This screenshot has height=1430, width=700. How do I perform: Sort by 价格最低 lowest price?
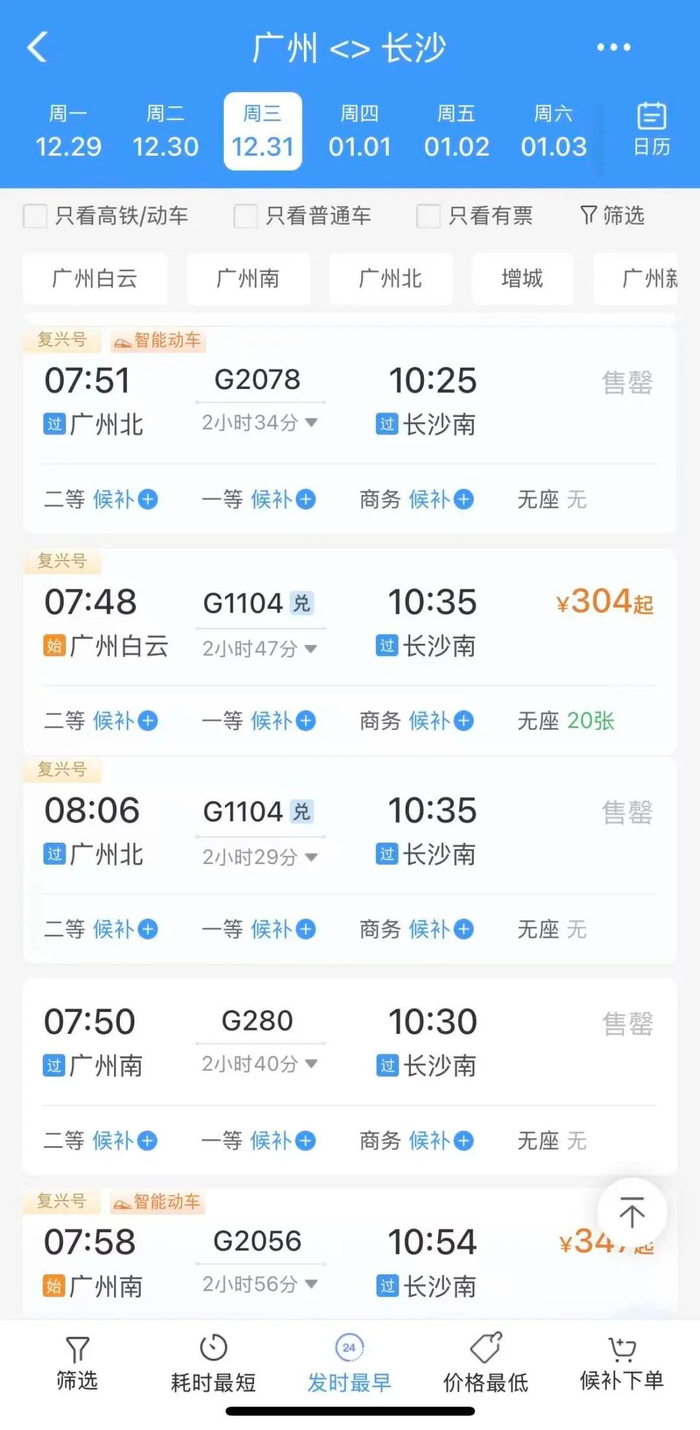(x=486, y=1364)
